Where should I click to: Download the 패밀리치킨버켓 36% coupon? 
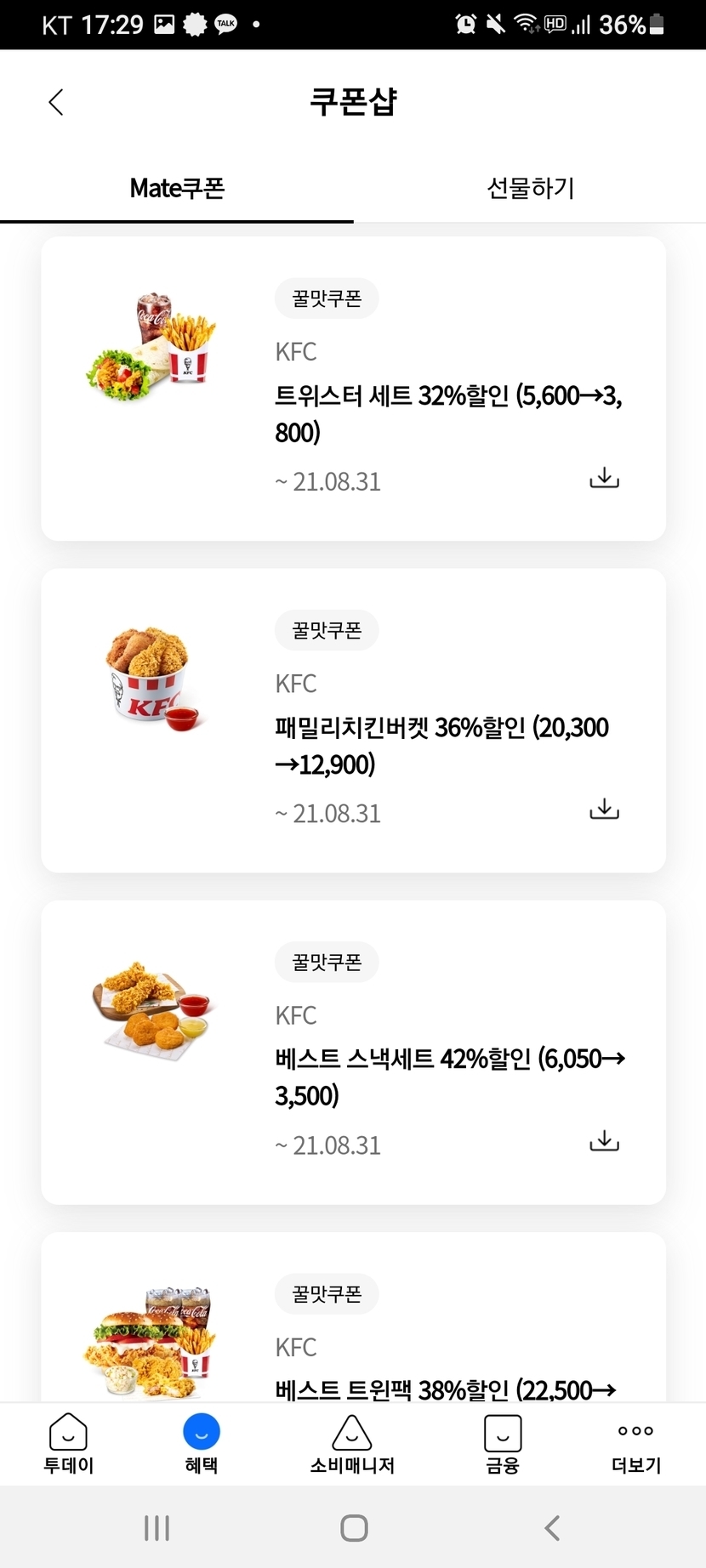point(604,810)
